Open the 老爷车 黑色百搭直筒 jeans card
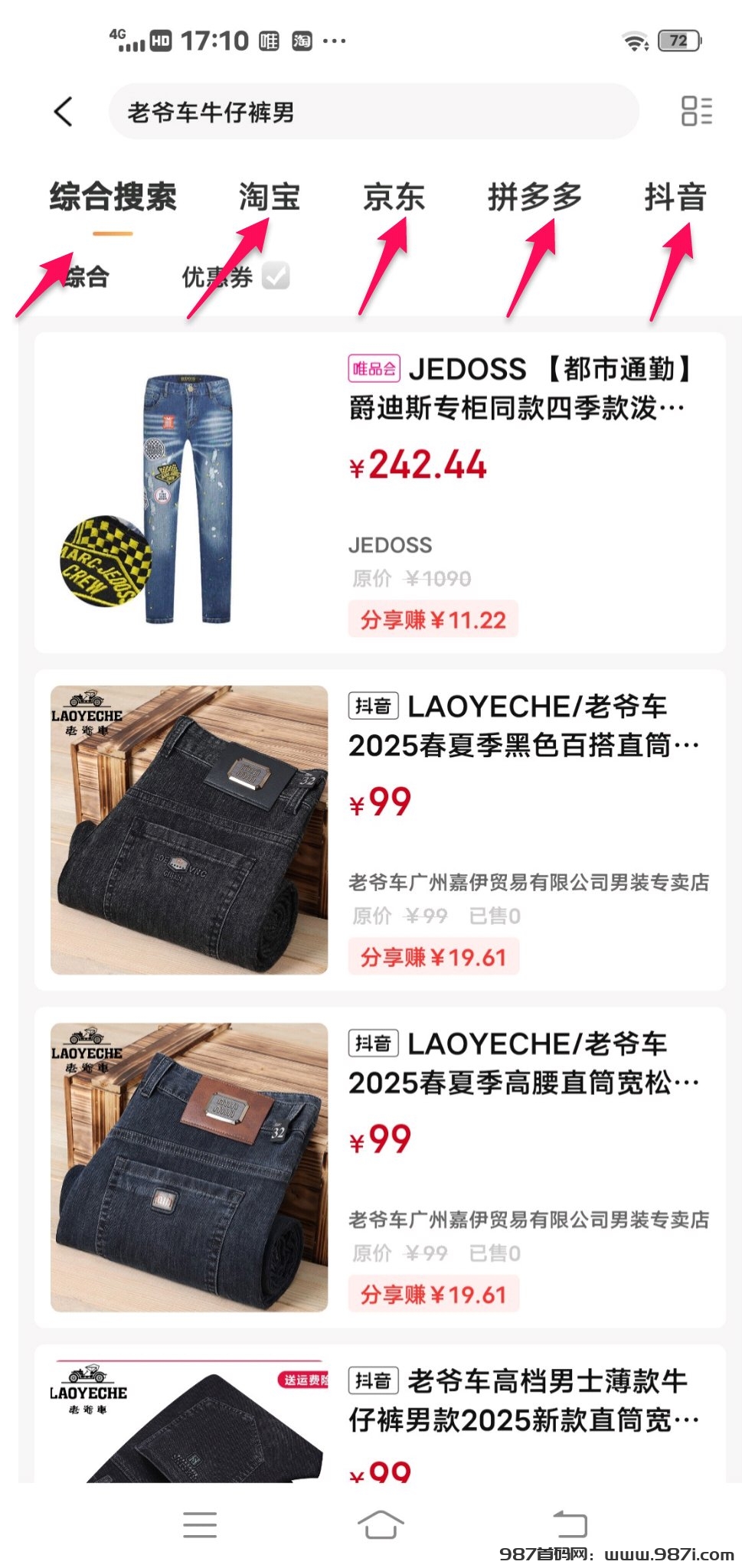Image resolution: width=742 pixels, height=1568 pixels. (x=380, y=829)
